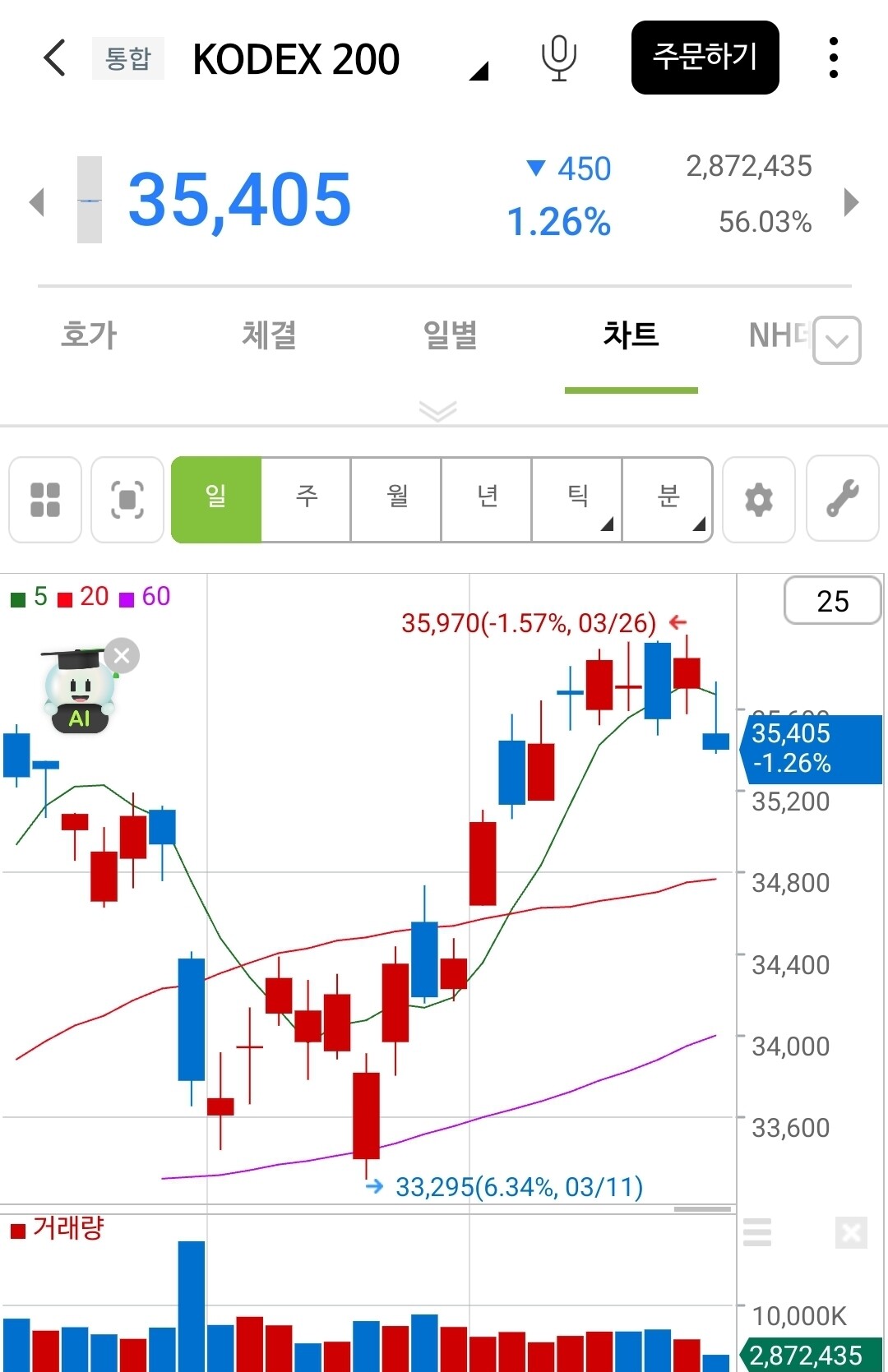Screen dimensions: 888x1372
Task: Switch to the 일별 tab
Action: [450, 335]
